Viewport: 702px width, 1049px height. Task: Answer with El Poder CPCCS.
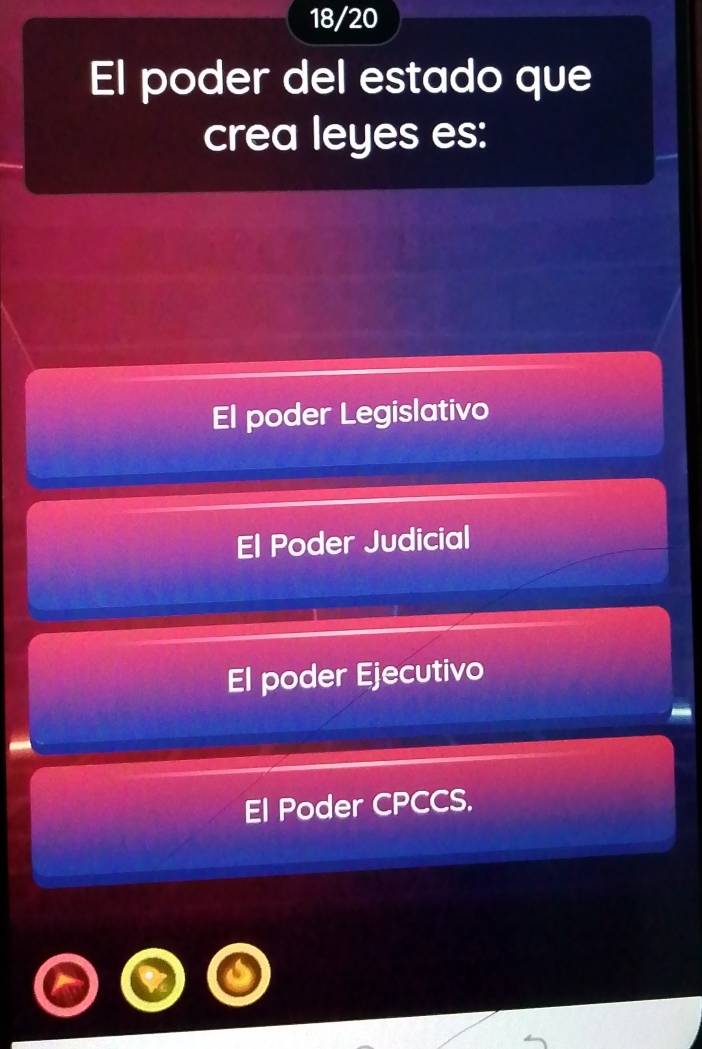355,803
